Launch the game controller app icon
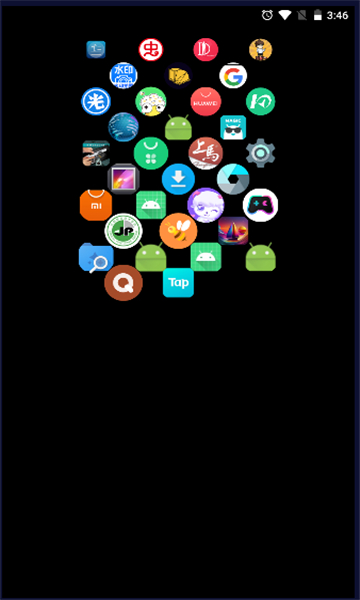 (260, 205)
